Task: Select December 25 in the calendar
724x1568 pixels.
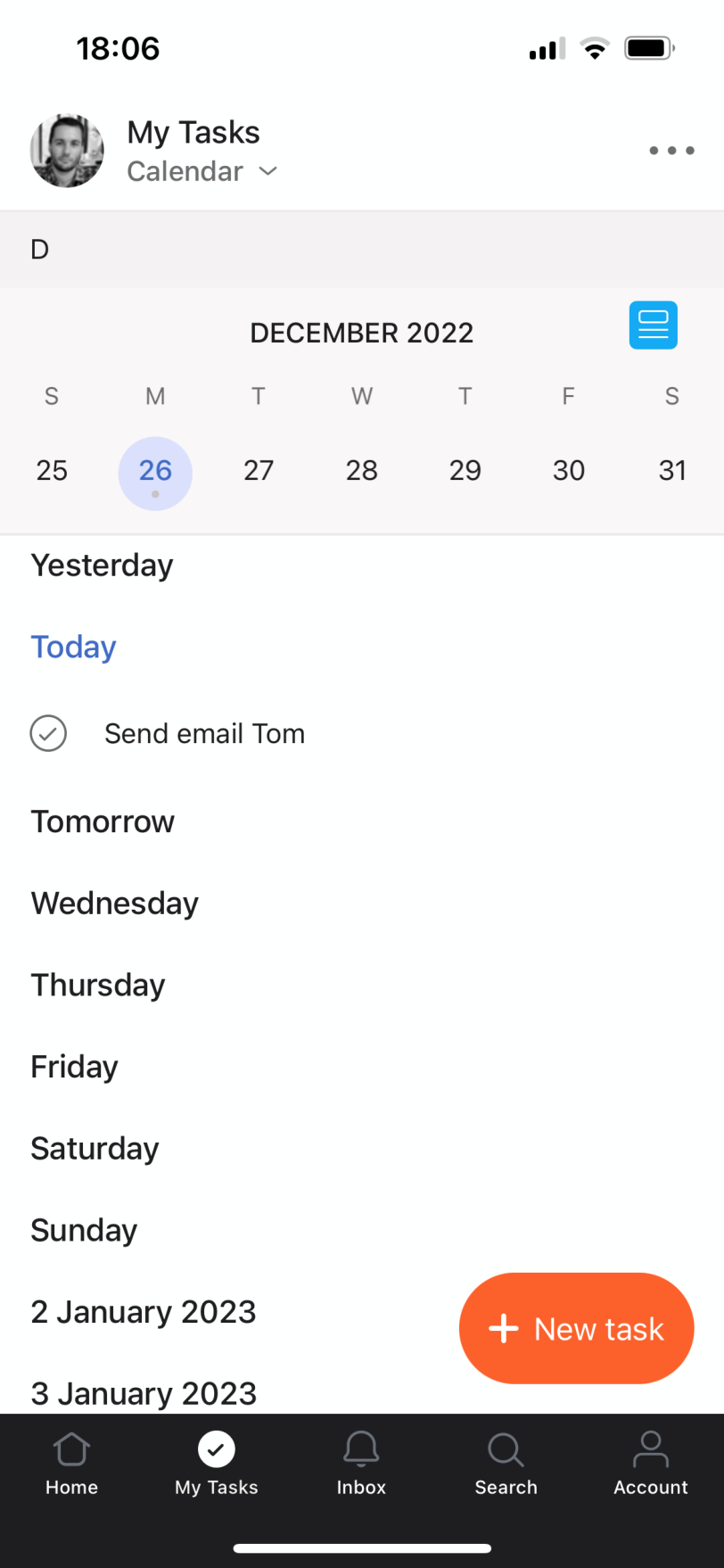Action: pos(52,470)
